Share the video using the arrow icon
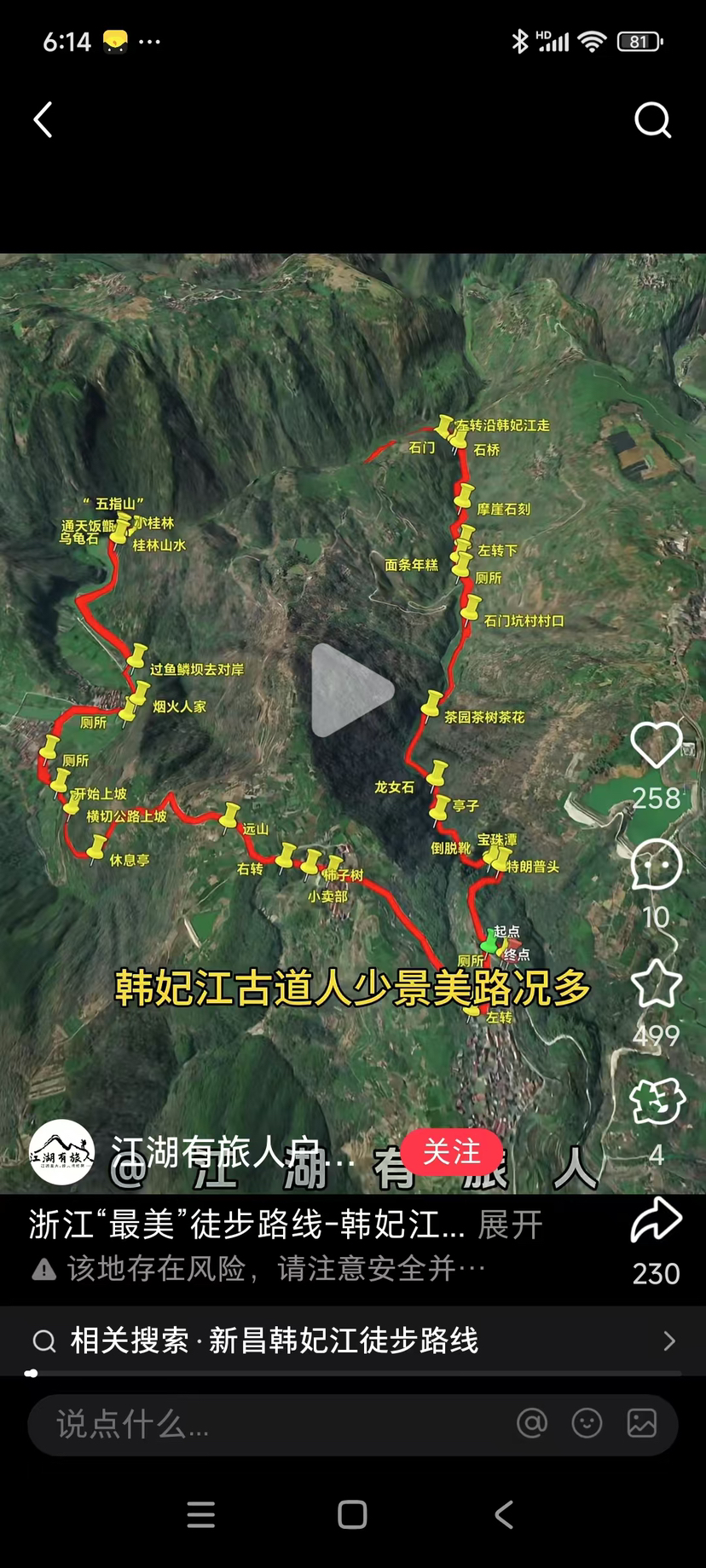 [x=656, y=1220]
